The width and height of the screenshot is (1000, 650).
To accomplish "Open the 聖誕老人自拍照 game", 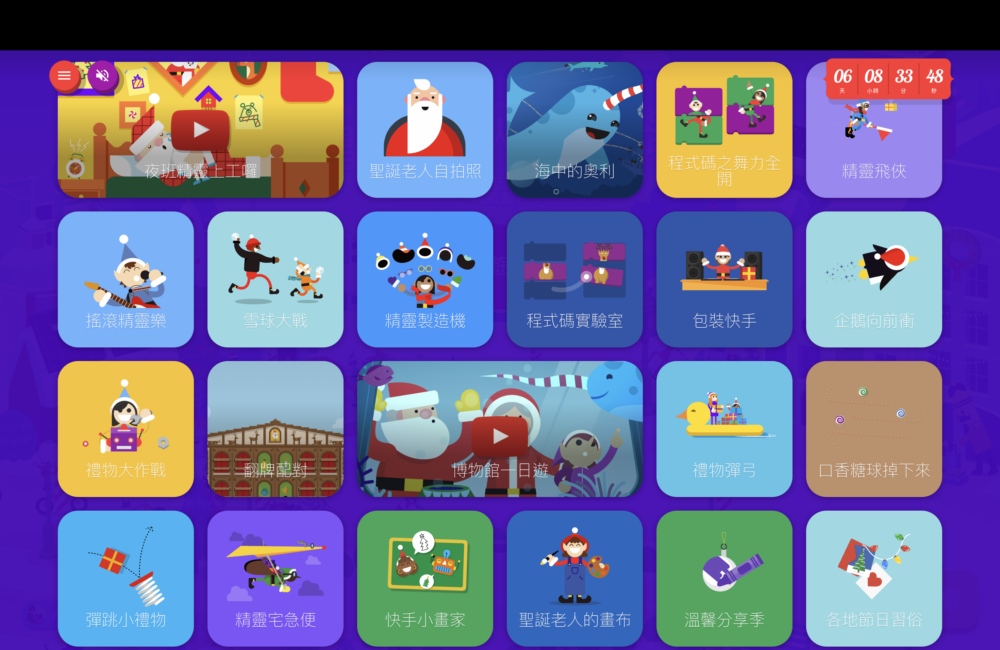I will tap(425, 130).
